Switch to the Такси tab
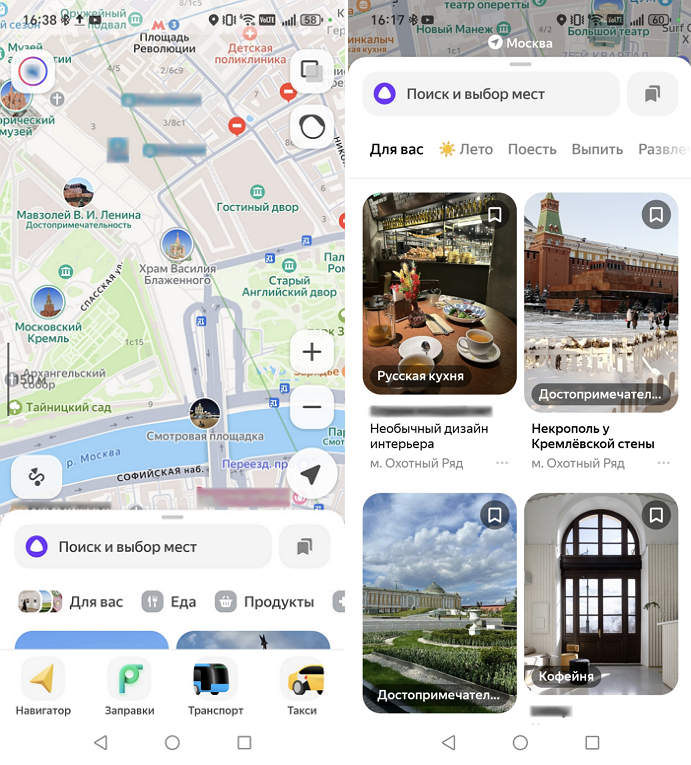691x765 pixels. click(301, 688)
